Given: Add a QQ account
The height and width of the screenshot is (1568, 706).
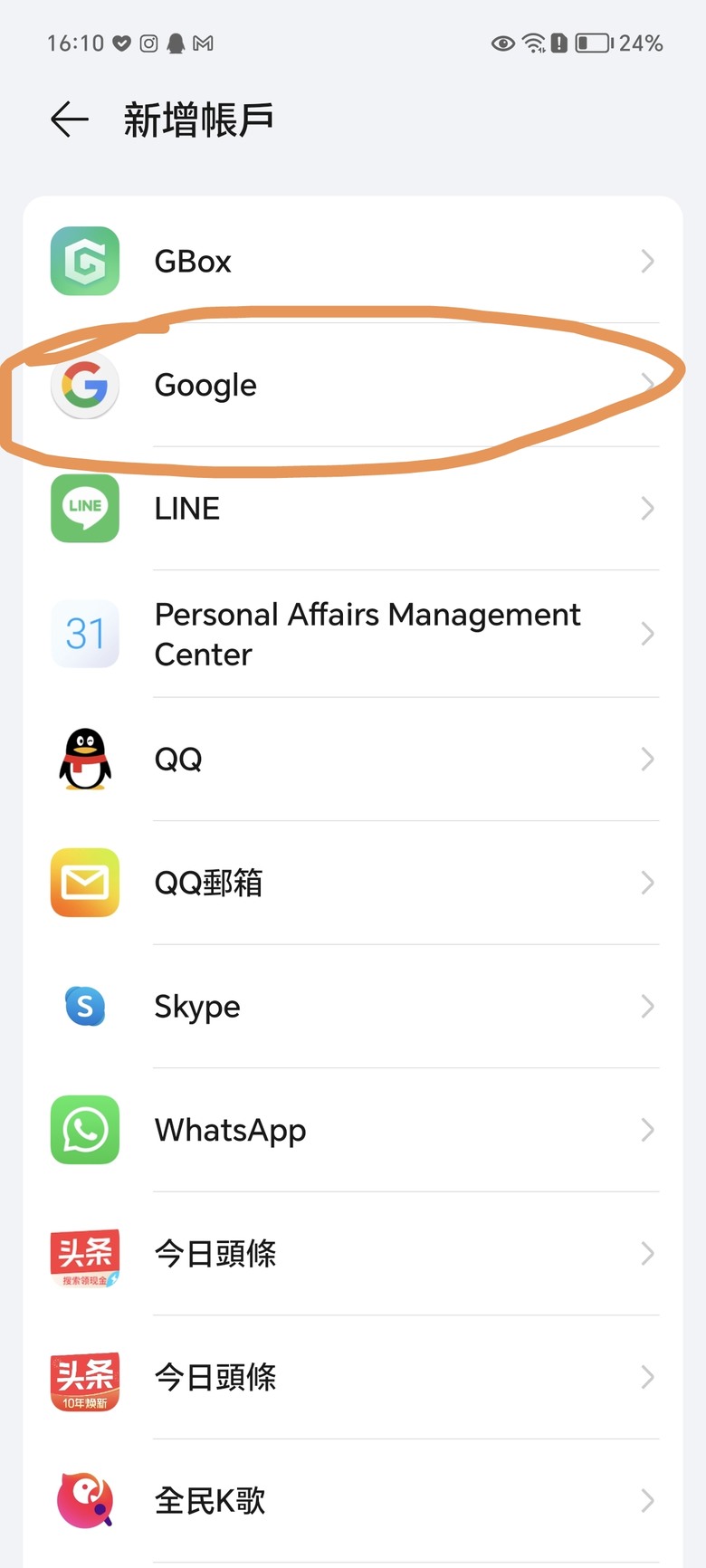Looking at the screenshot, I should [x=353, y=759].
